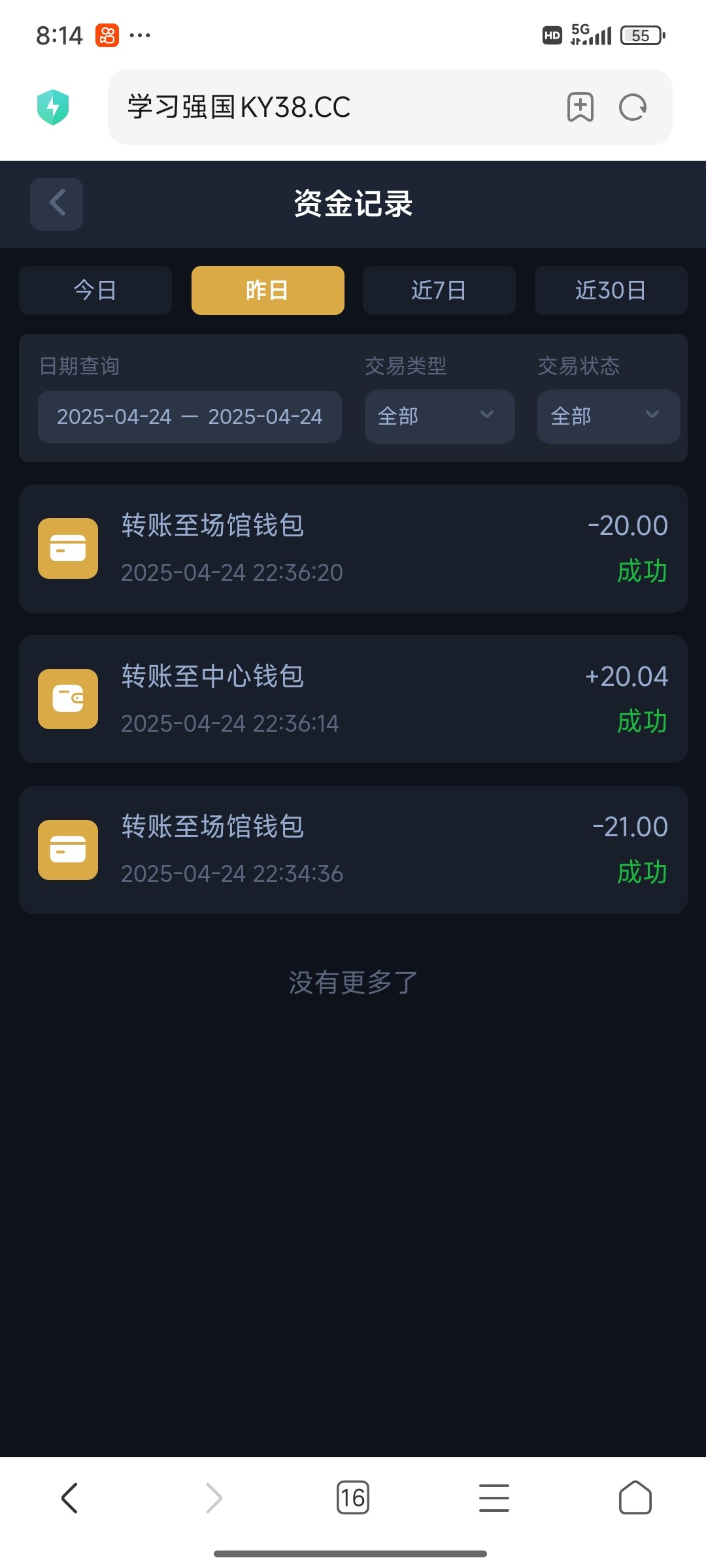
Task: Tap the browser address bar
Action: point(327,107)
